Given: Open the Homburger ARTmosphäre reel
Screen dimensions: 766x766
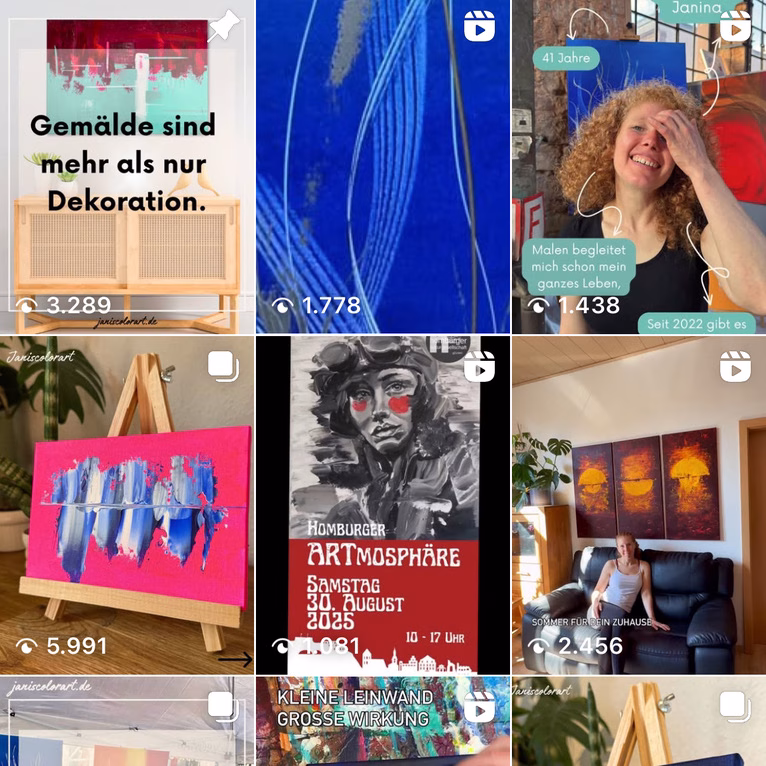Looking at the screenshot, I should click(383, 505).
